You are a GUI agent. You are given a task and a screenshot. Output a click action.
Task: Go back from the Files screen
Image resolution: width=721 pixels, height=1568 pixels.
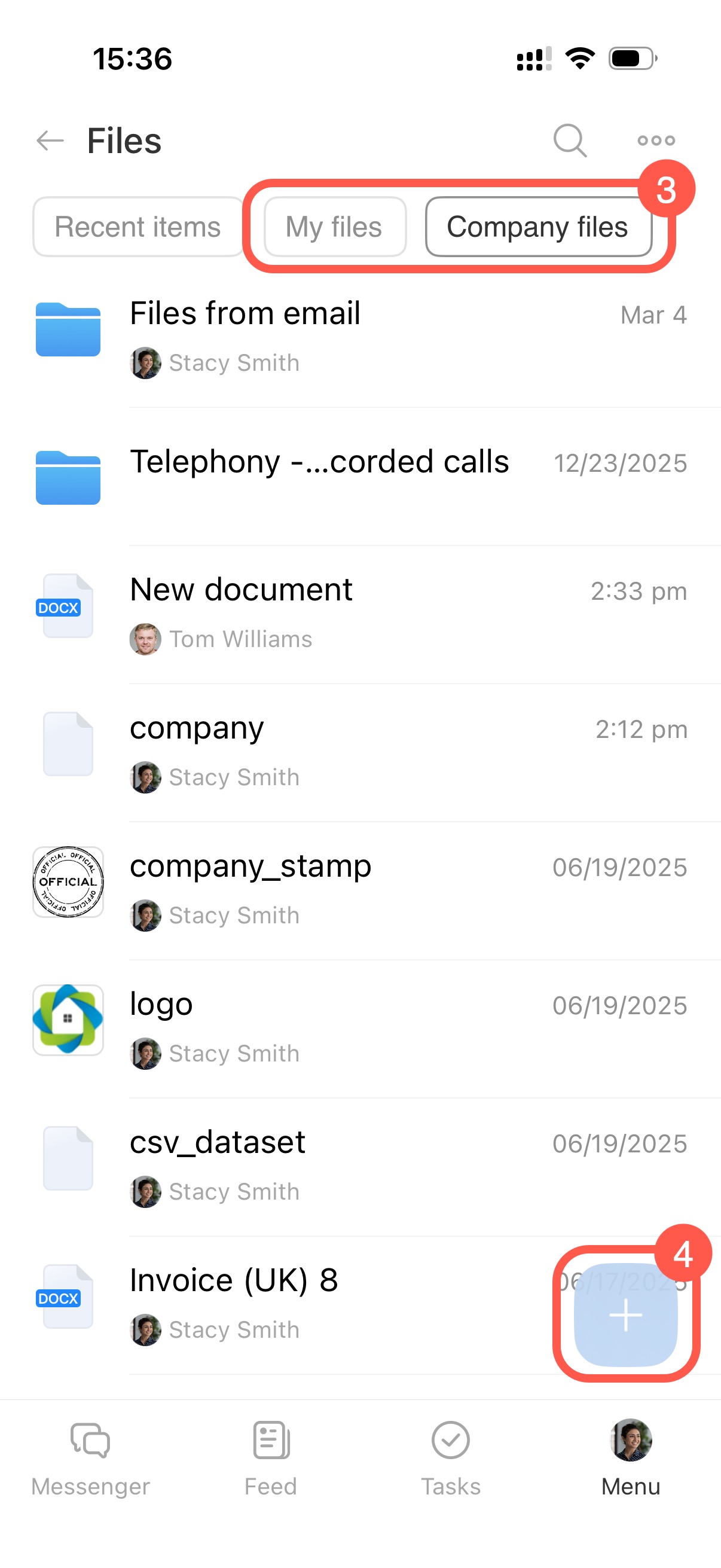(x=50, y=141)
